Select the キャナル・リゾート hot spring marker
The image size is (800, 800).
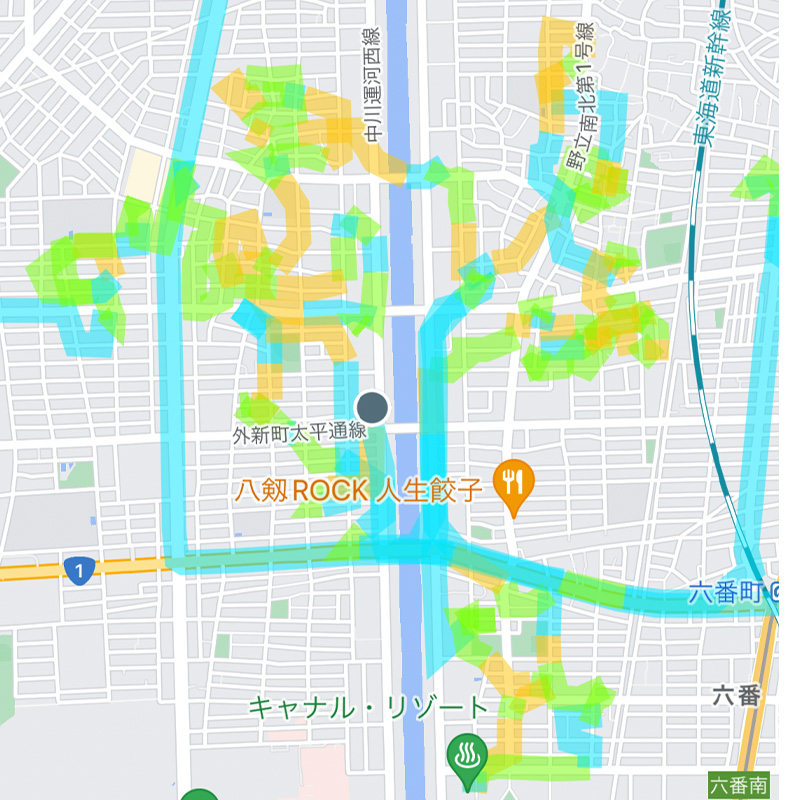point(466,752)
